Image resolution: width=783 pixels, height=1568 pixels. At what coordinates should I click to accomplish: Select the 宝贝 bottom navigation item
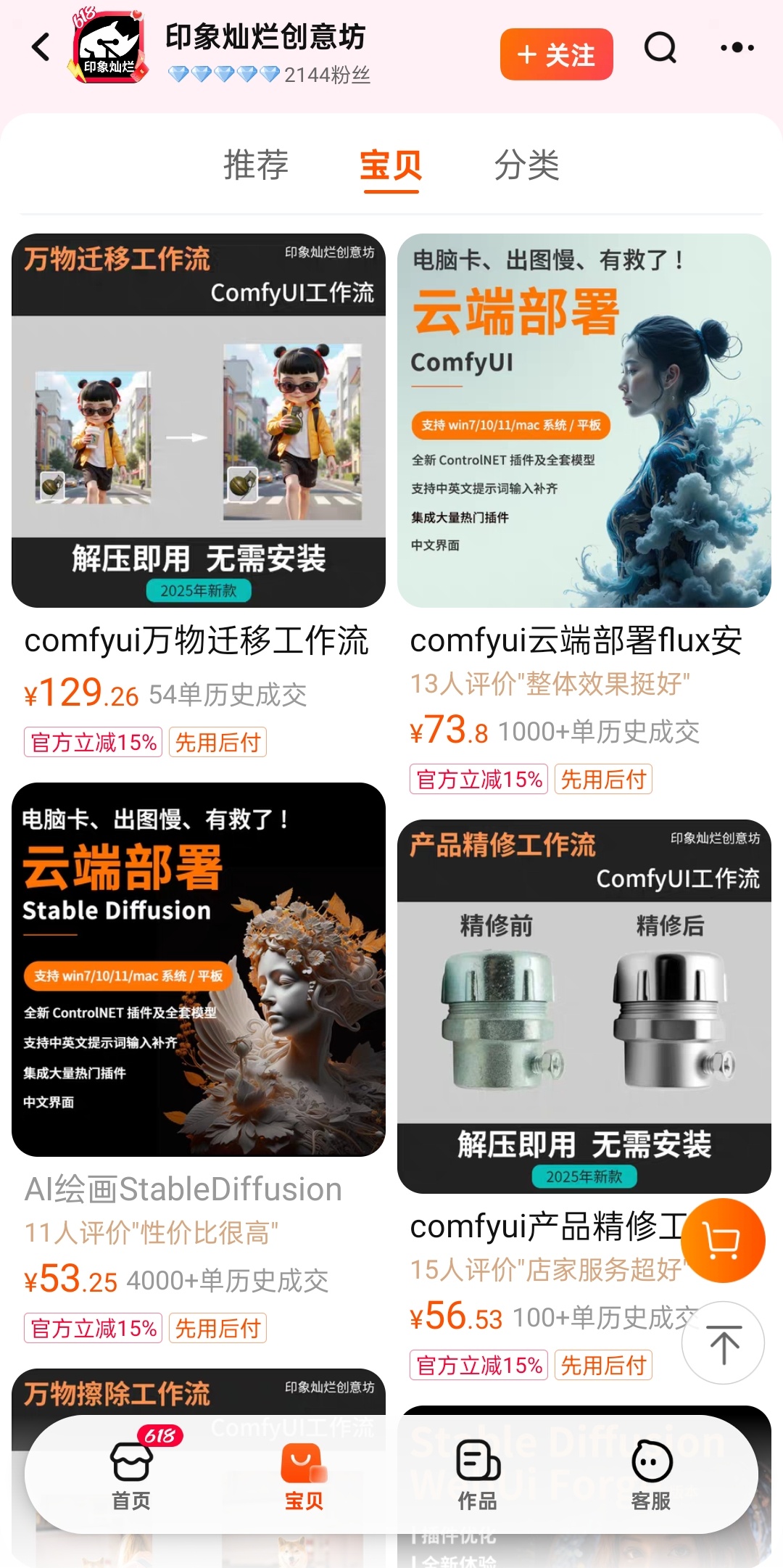point(304,1474)
